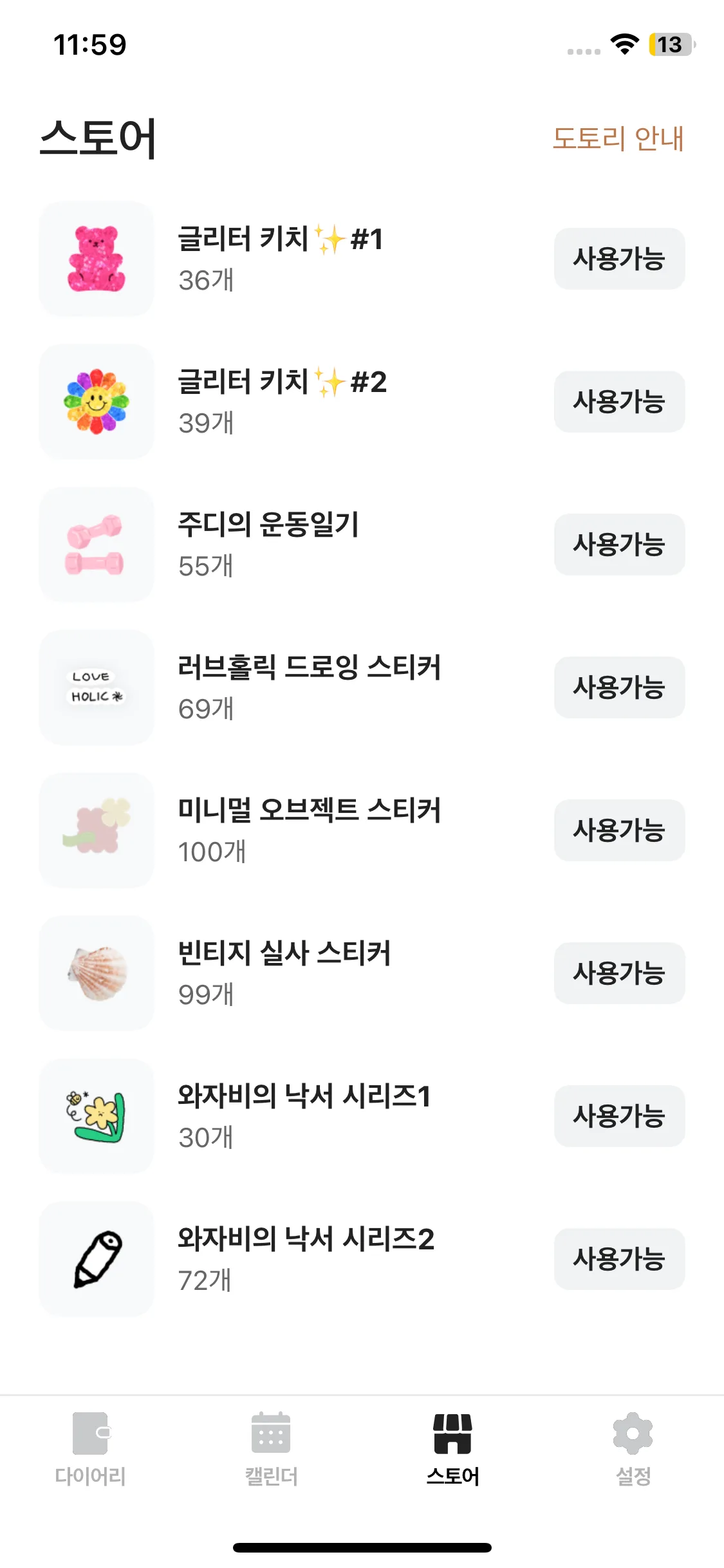Choose 사용가능 for 와자비의 낙서 시리즈2
The image size is (724, 1568).
[x=619, y=1259]
